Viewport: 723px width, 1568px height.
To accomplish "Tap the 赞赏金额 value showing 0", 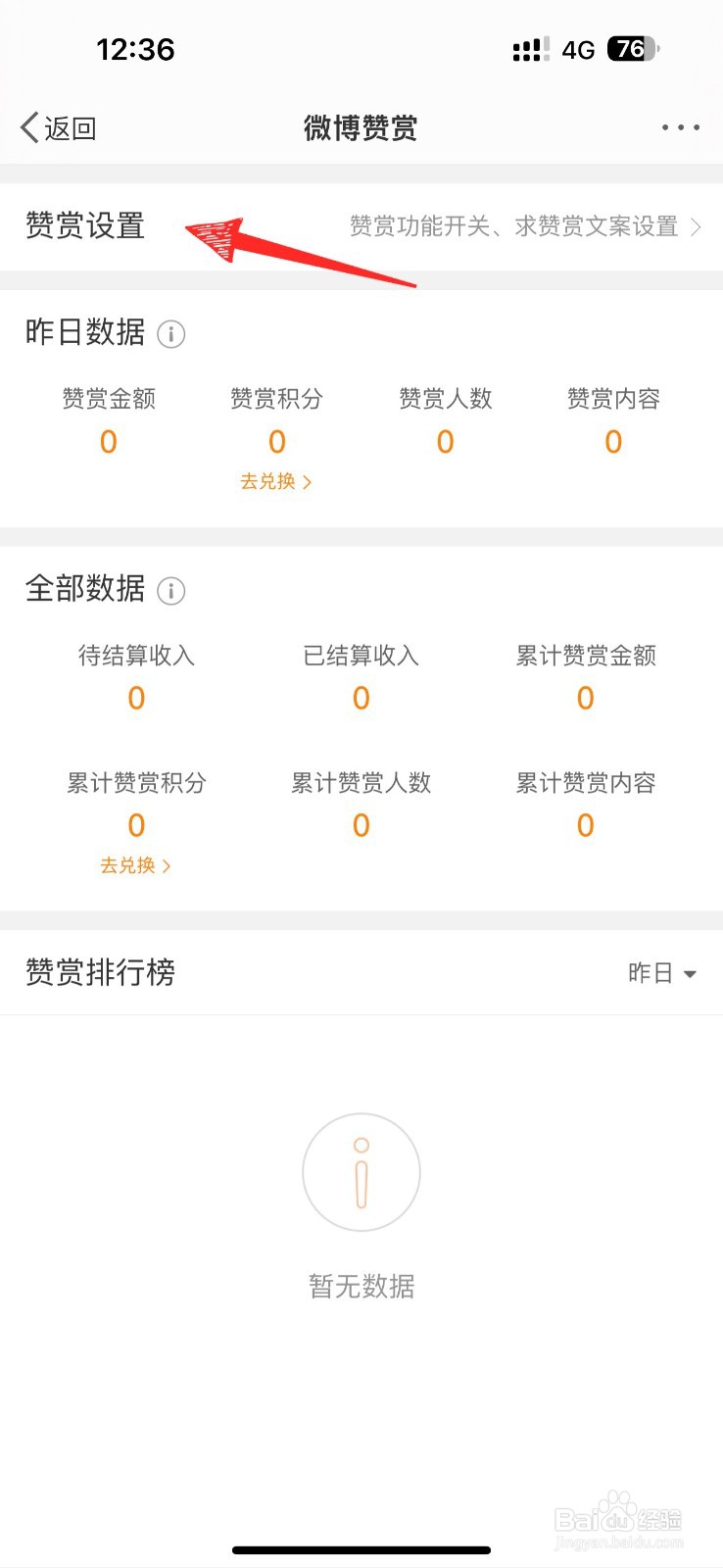I will (x=108, y=442).
